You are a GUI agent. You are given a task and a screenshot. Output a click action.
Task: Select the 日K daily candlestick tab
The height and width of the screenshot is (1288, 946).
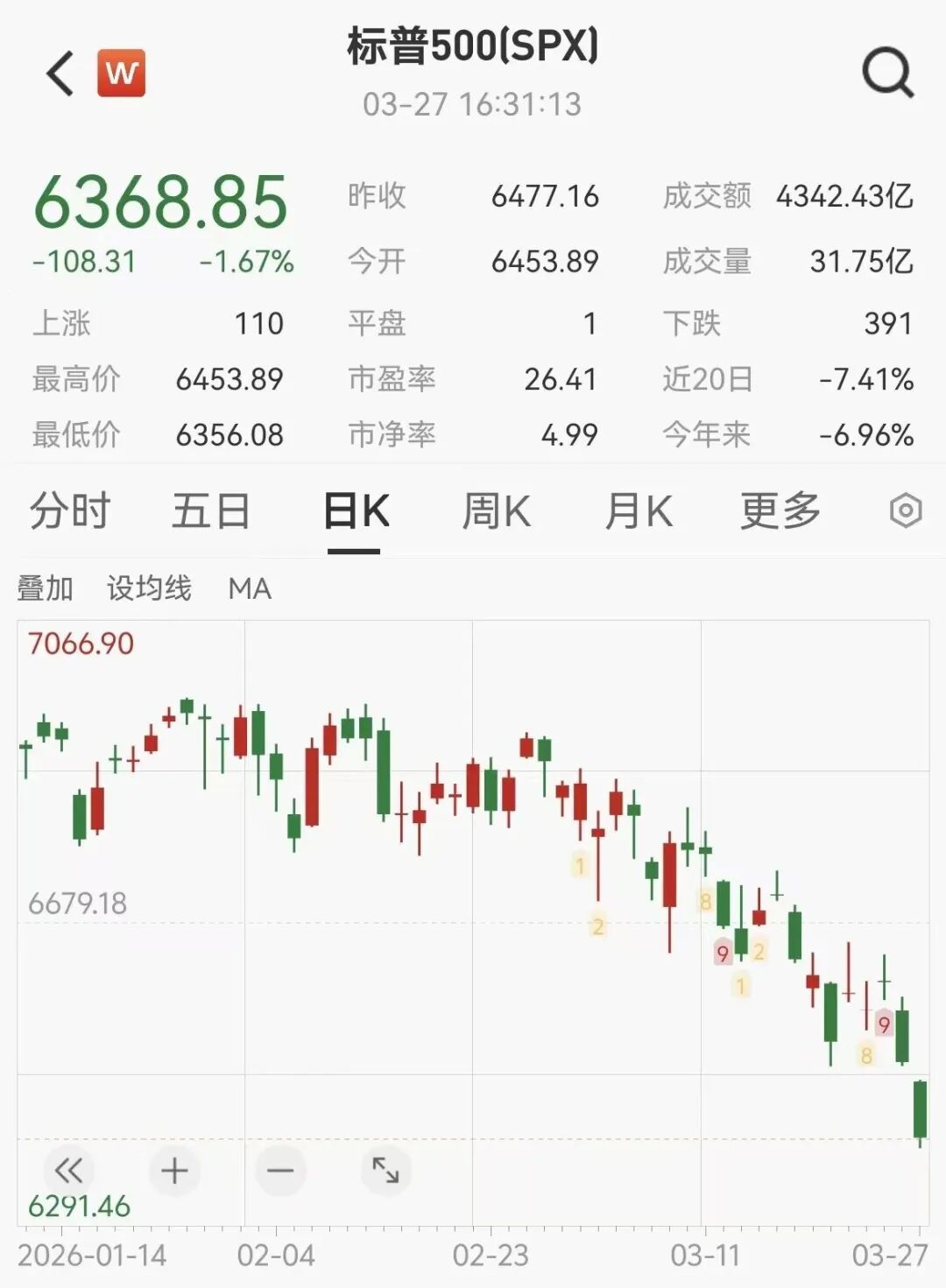pos(355,510)
